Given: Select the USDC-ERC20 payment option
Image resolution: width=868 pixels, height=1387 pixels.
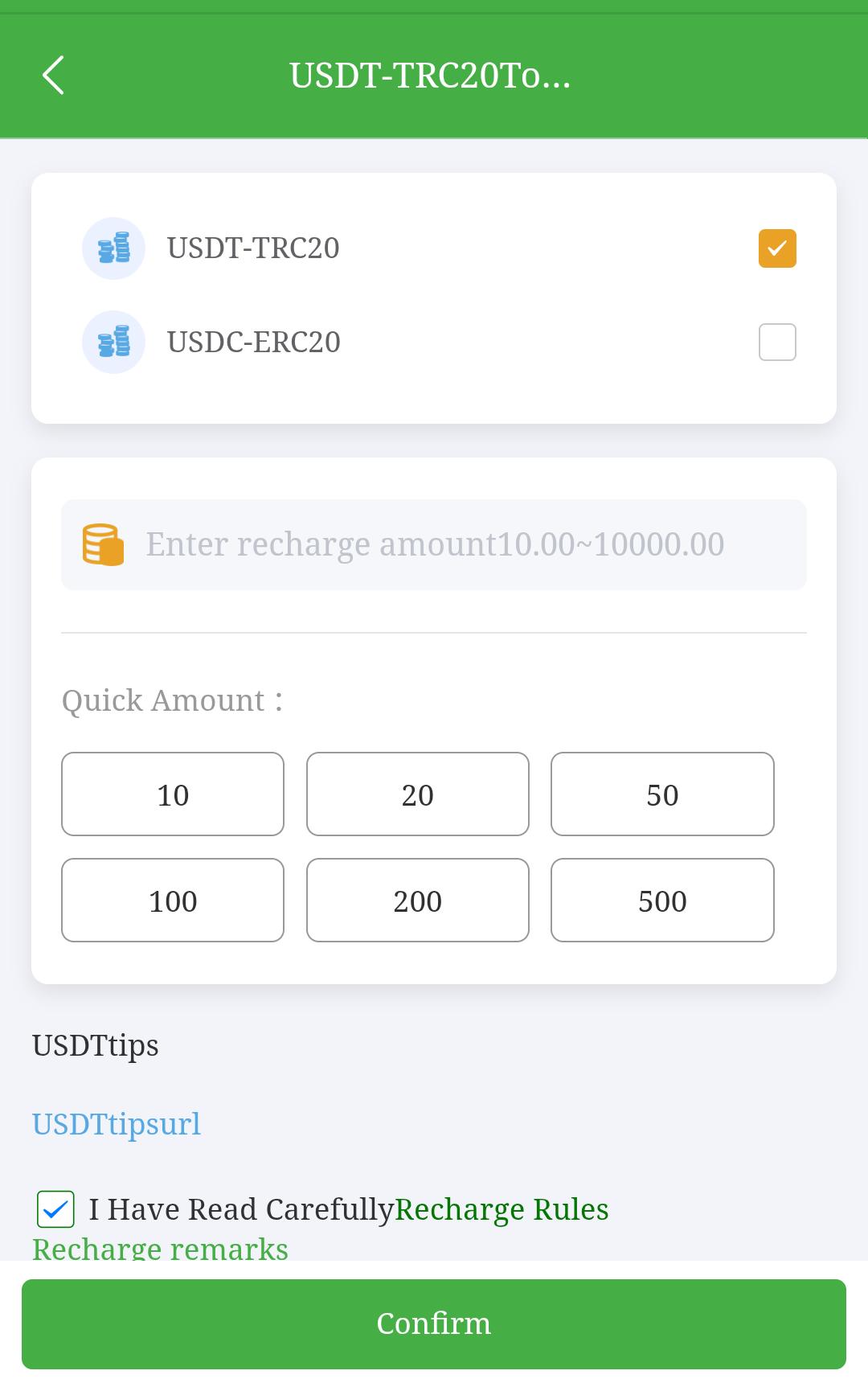Looking at the screenshot, I should coord(777,342).
